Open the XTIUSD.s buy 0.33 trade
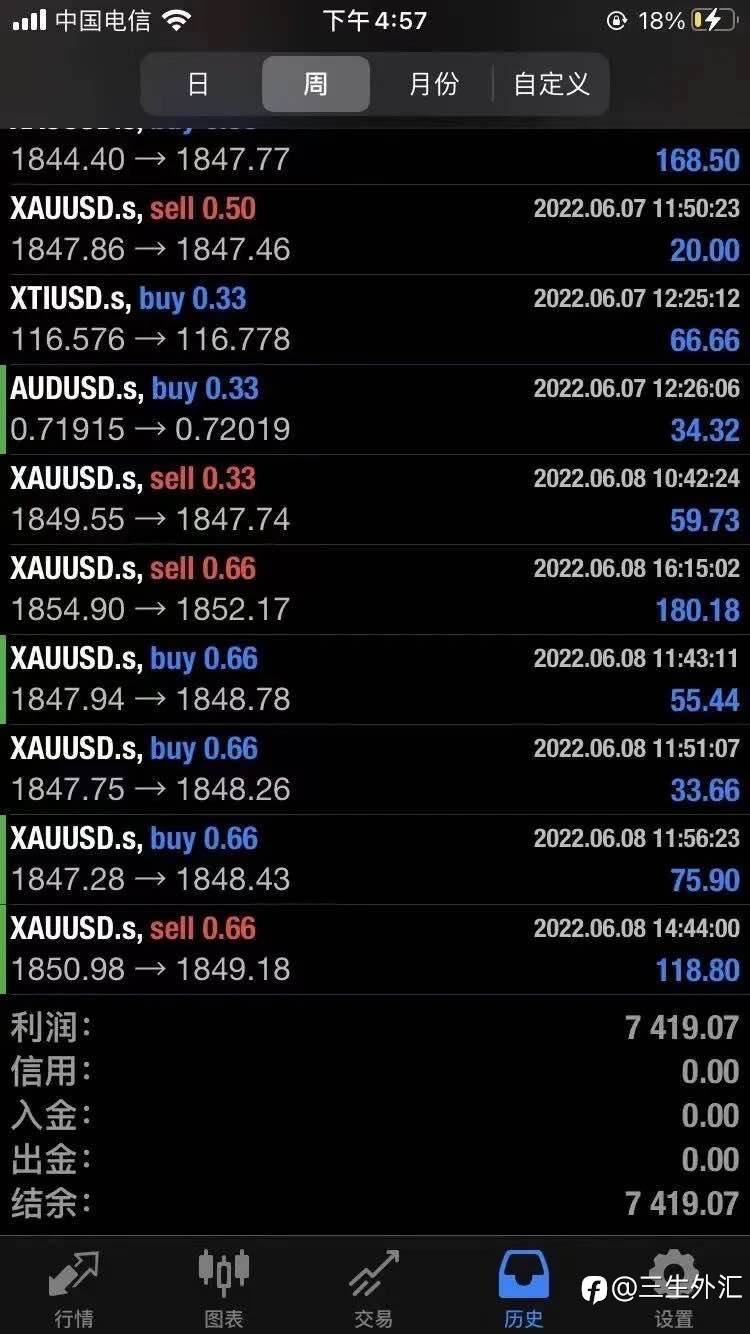Image resolution: width=750 pixels, height=1334 pixels. 375,320
